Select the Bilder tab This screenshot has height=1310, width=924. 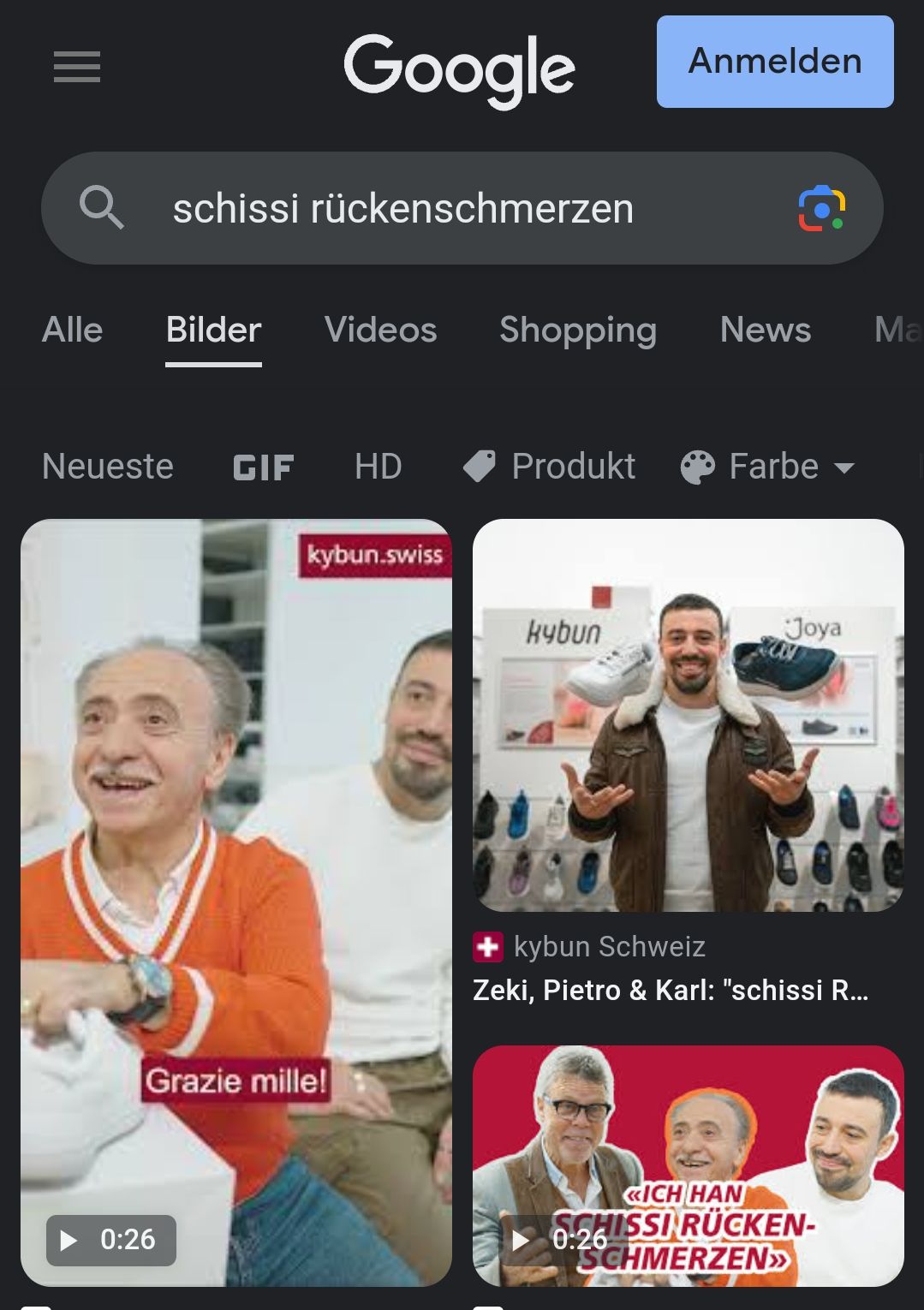coord(213,330)
